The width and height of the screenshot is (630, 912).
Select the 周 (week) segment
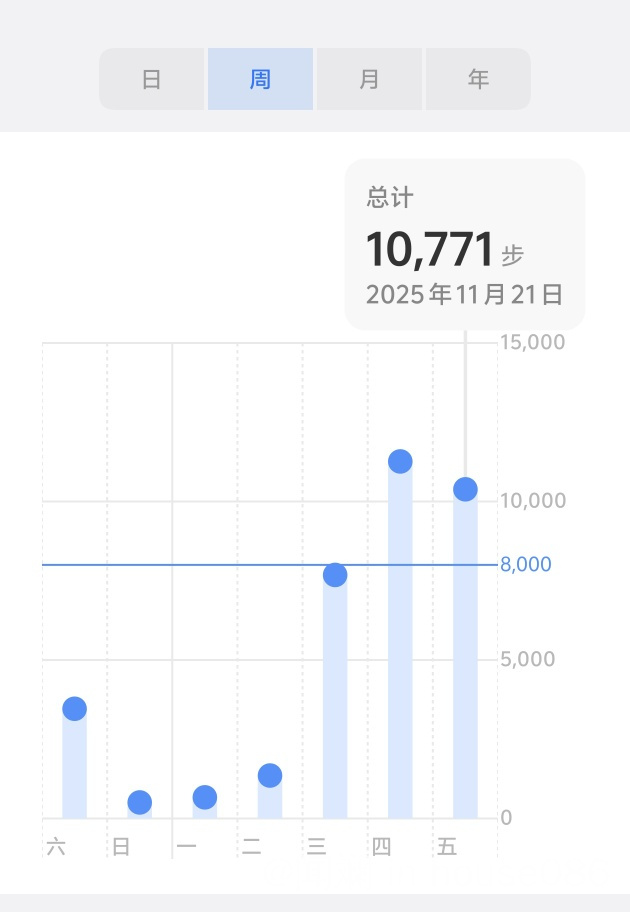pos(260,79)
